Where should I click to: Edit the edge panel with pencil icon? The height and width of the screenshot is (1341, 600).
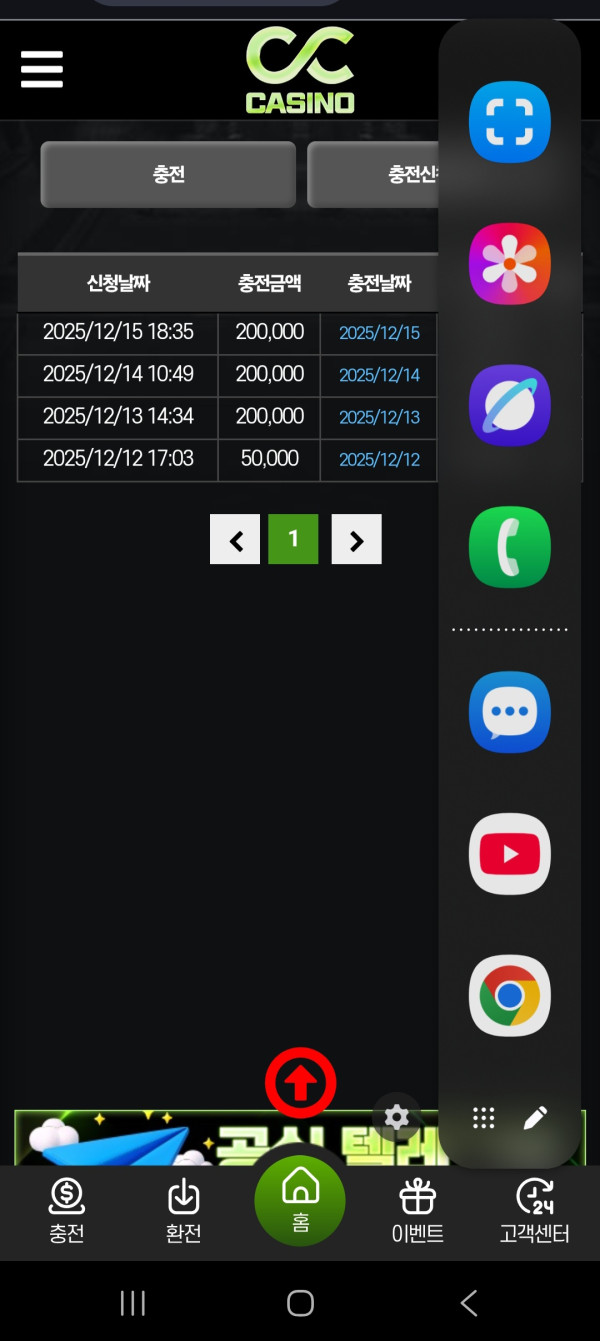point(535,1118)
